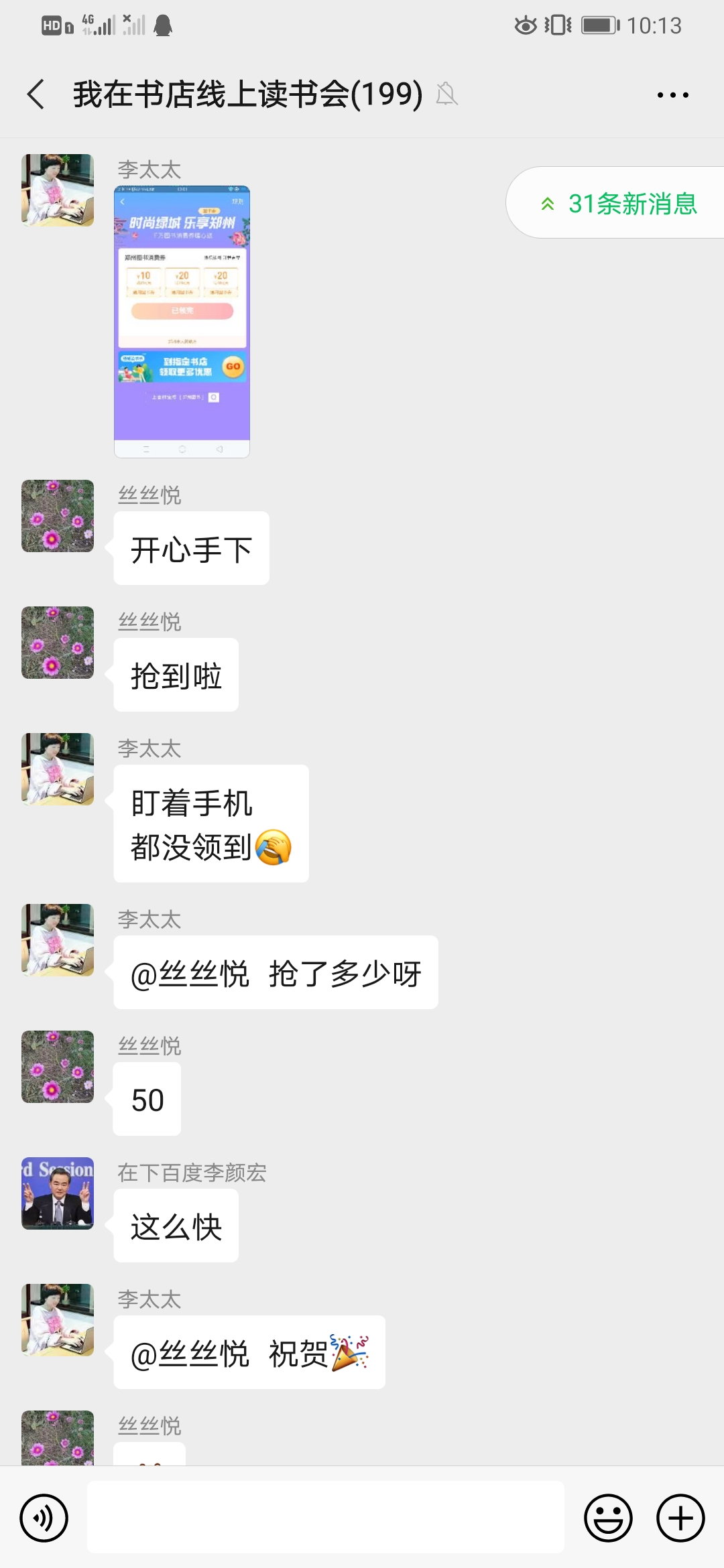The image size is (724, 1568).
Task: Open 丝丝悦's avatar beside 开心手下
Action: click(58, 516)
